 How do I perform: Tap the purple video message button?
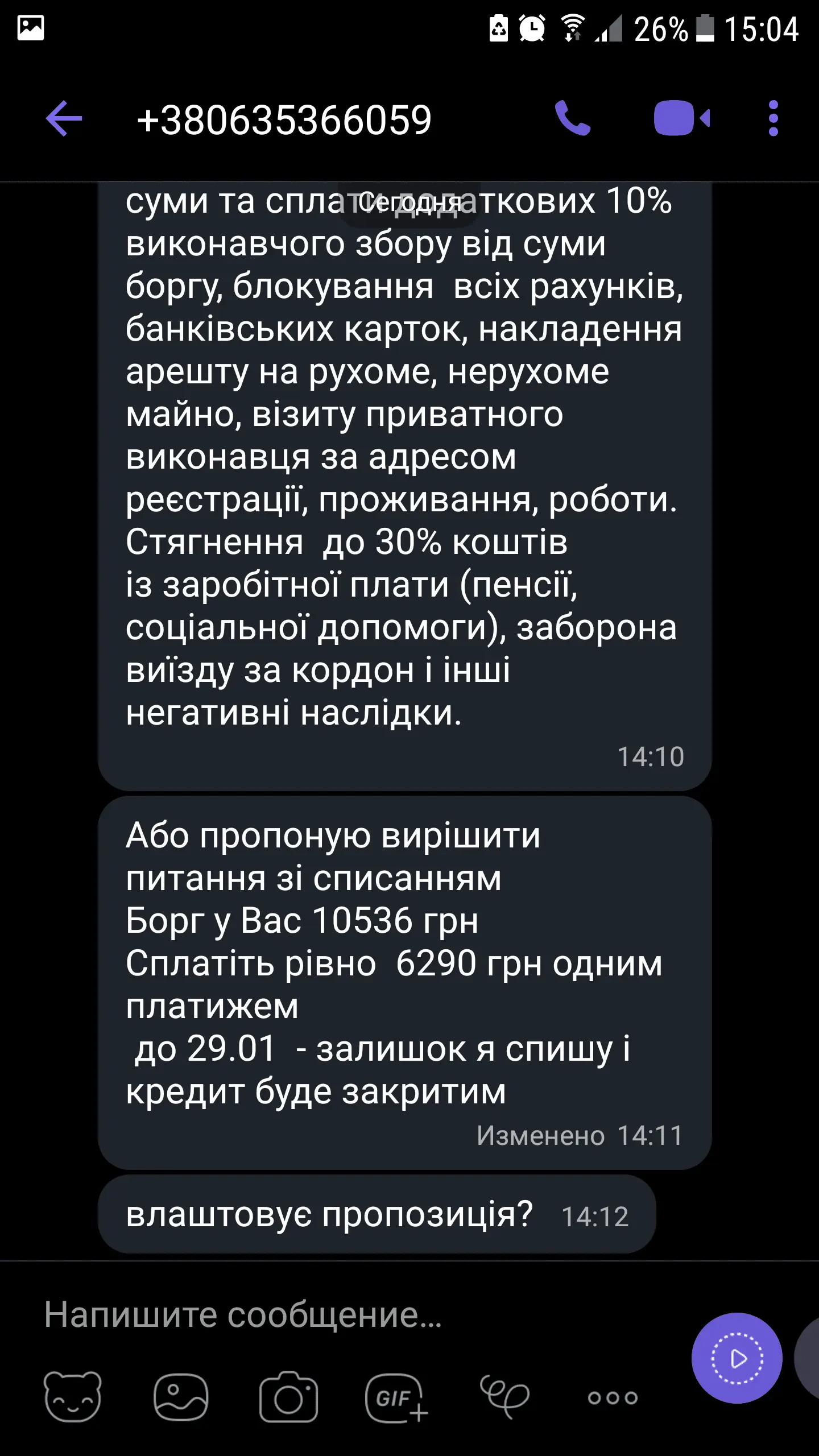737,1359
